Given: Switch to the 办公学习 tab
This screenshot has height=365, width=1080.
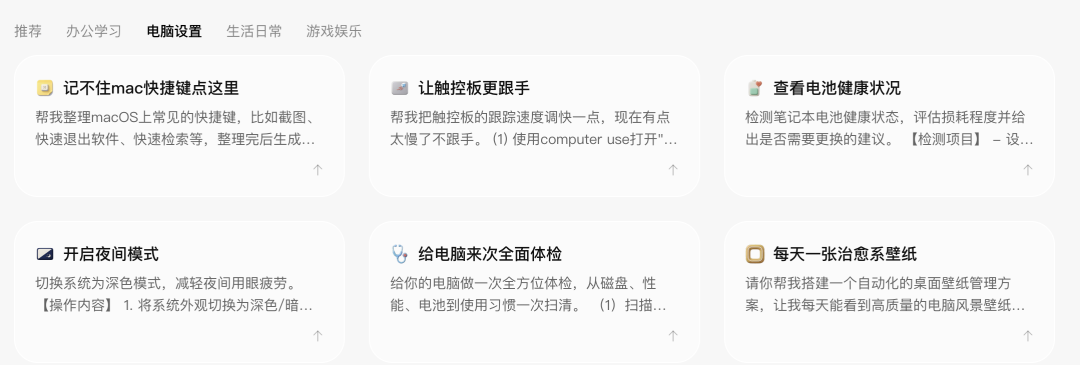Looking at the screenshot, I should click(94, 31).
